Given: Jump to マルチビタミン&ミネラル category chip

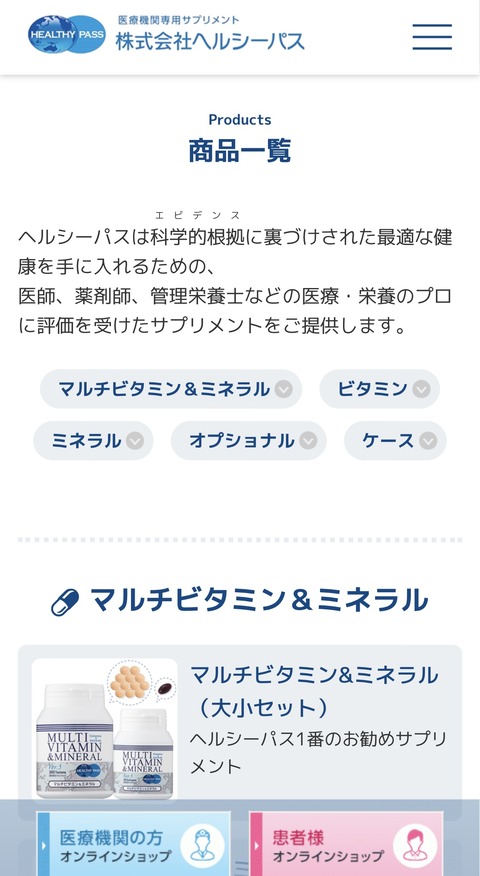Looking at the screenshot, I should point(171,389).
